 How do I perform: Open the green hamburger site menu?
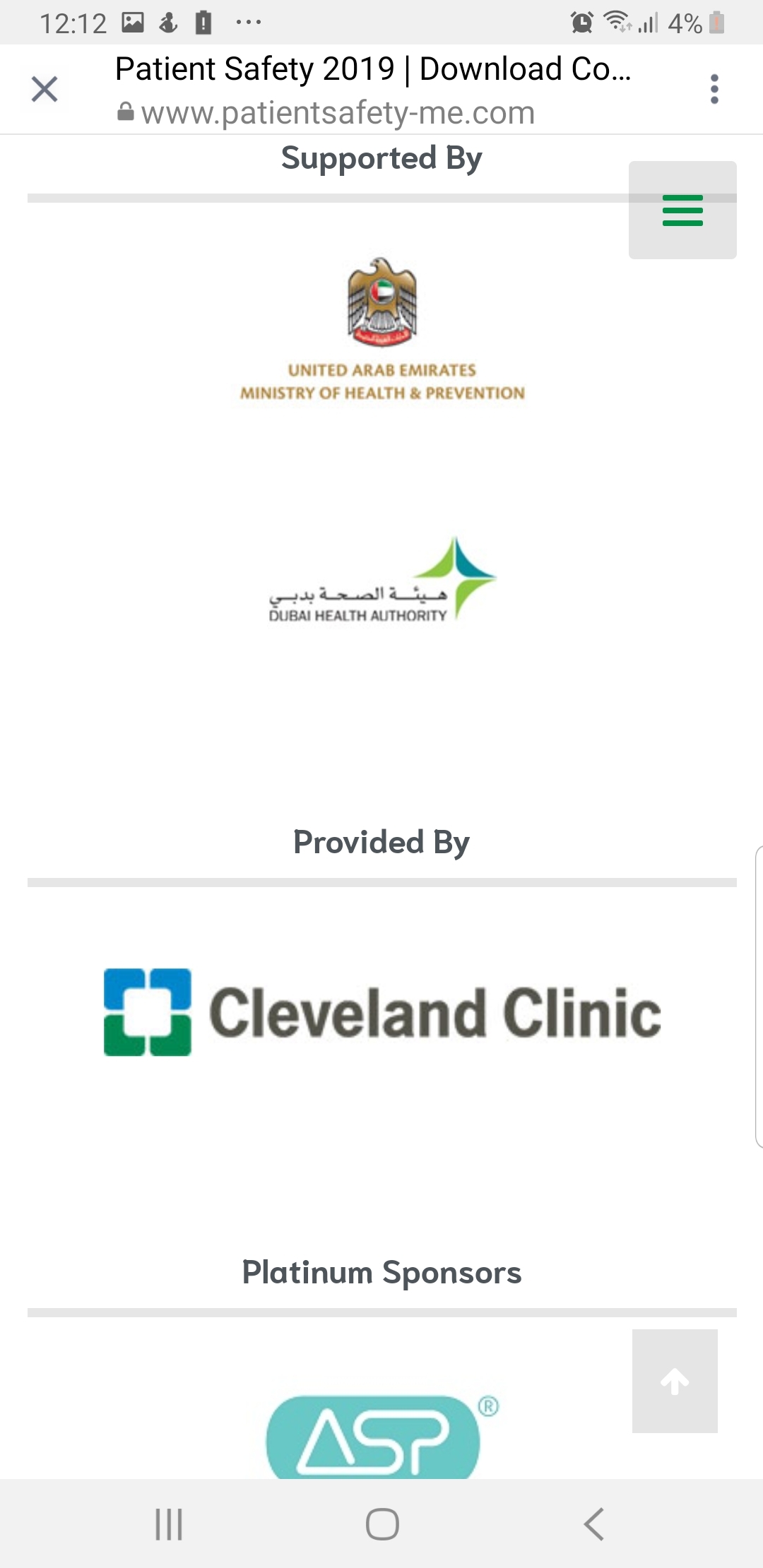tap(682, 210)
